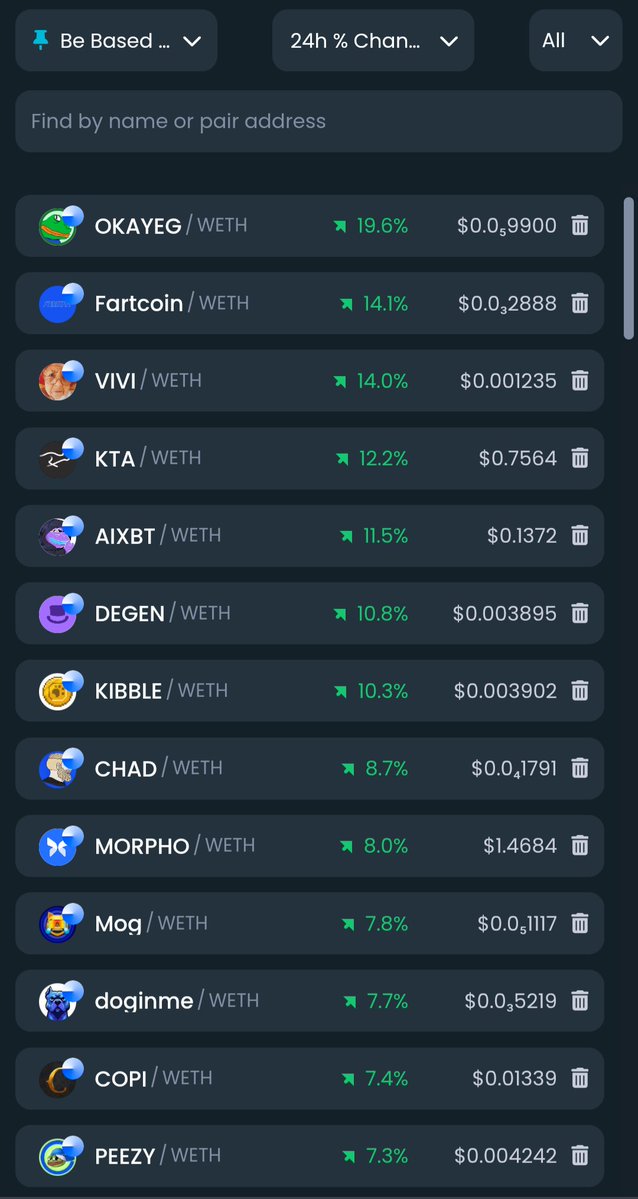The width and height of the screenshot is (638, 1199).
Task: Focus the find by name or pair address field
Action: tap(319, 121)
